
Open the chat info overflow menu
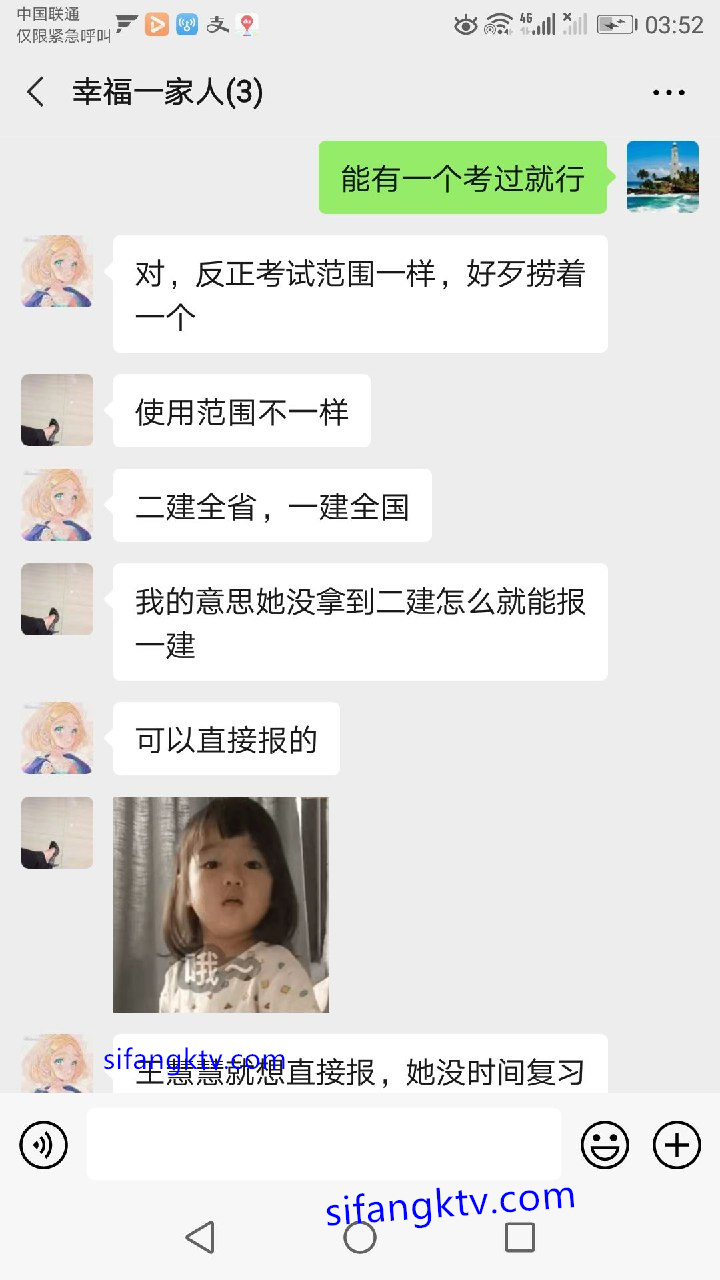pyautogui.click(x=668, y=93)
